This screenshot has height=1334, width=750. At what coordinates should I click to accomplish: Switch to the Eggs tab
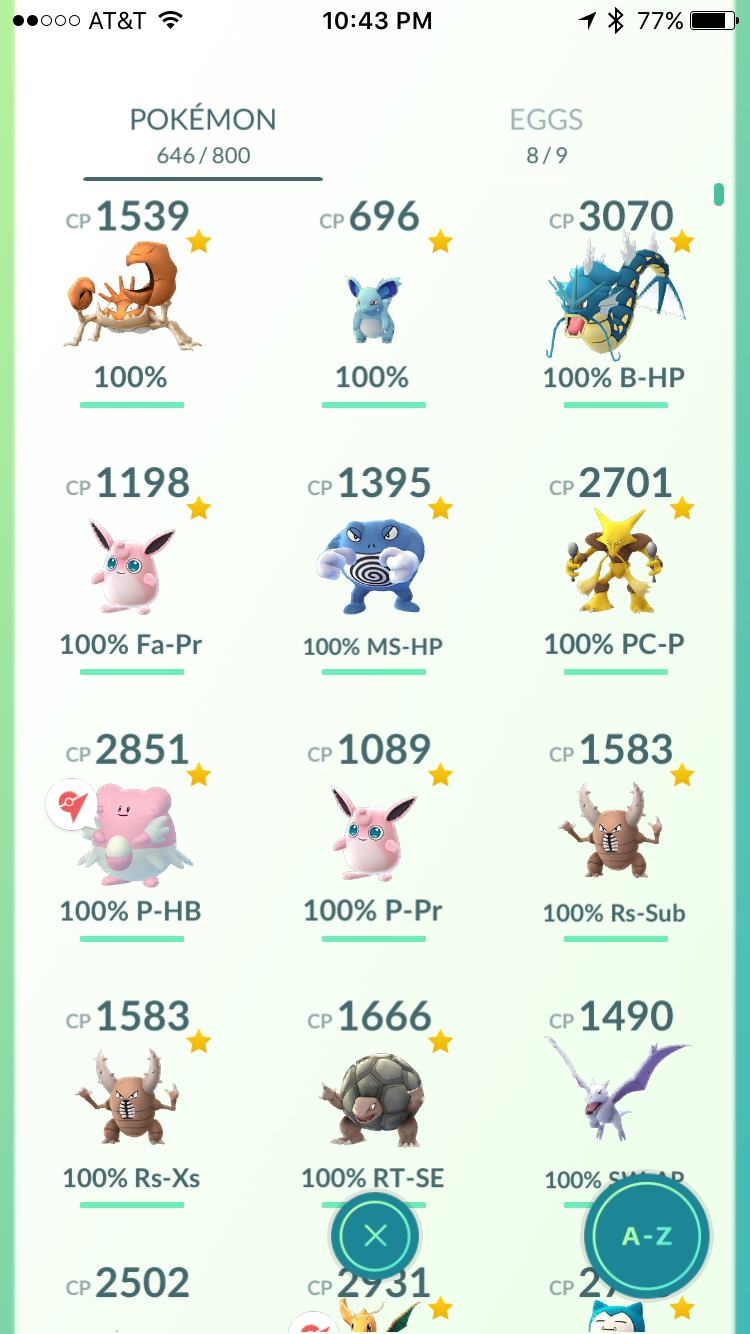[x=546, y=134]
